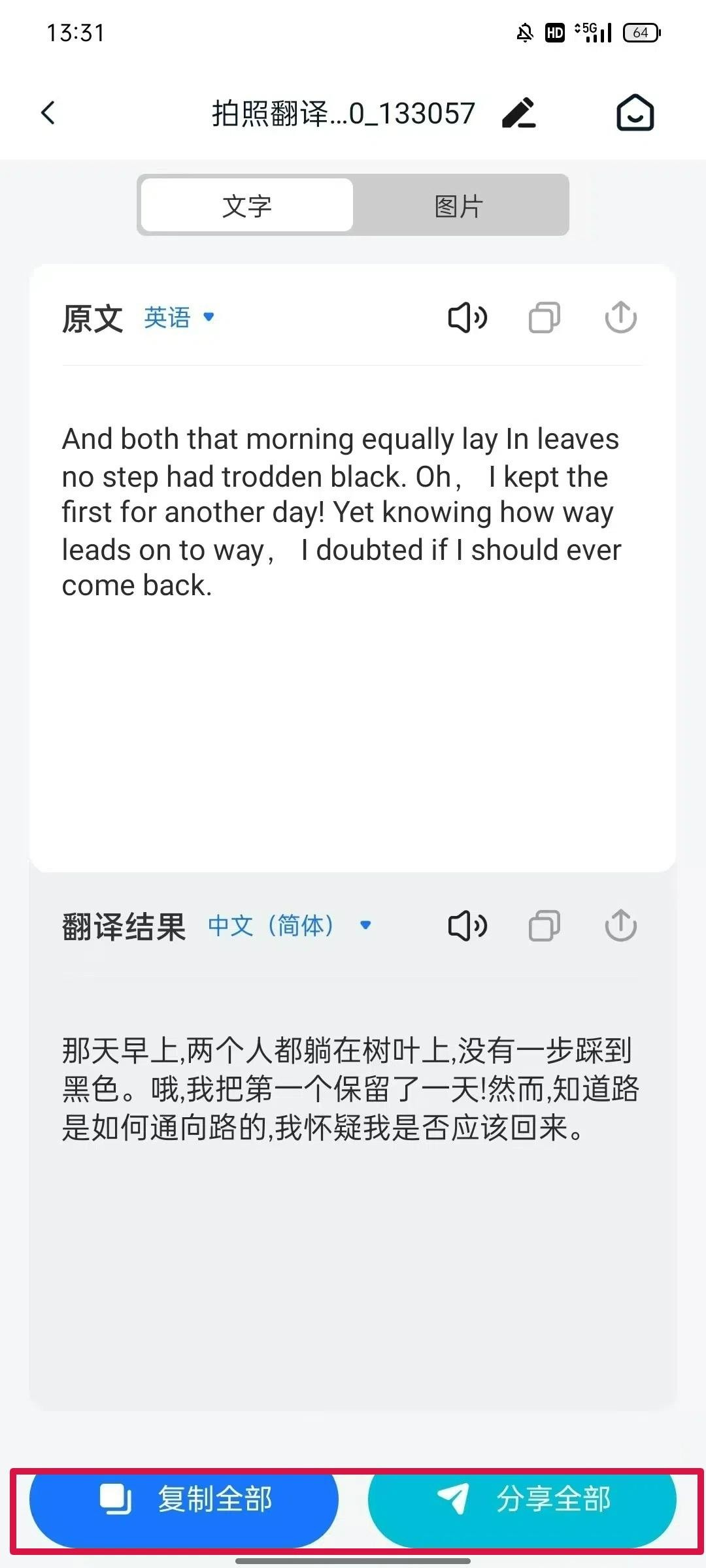
Task: Switch to the 文字 tab
Action: click(x=247, y=206)
